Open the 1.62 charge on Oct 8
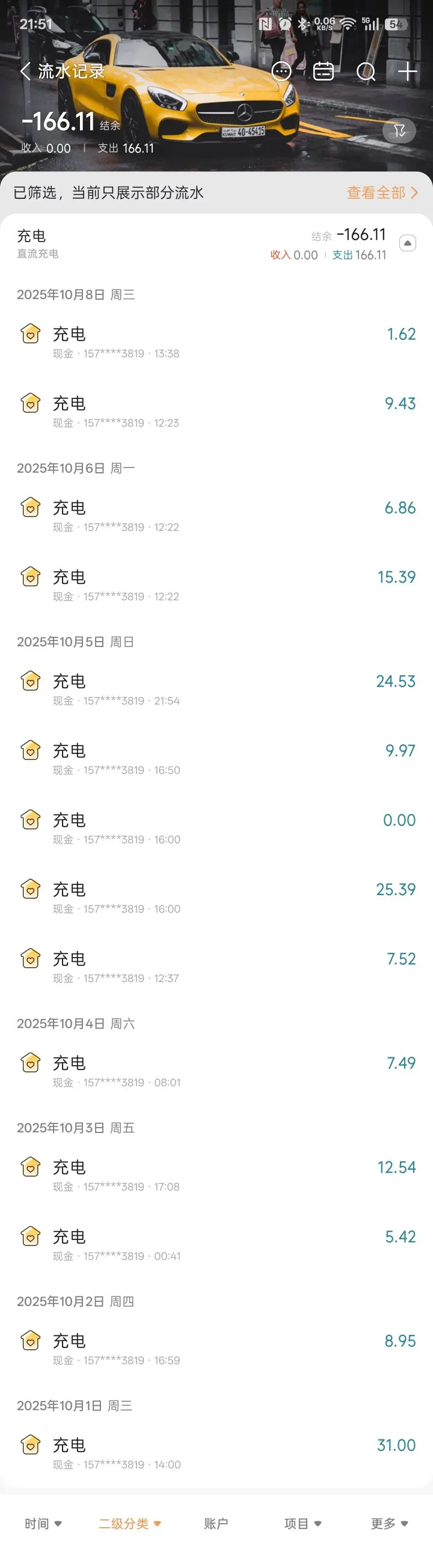Viewport: 433px width, 1568px height. tap(216, 342)
